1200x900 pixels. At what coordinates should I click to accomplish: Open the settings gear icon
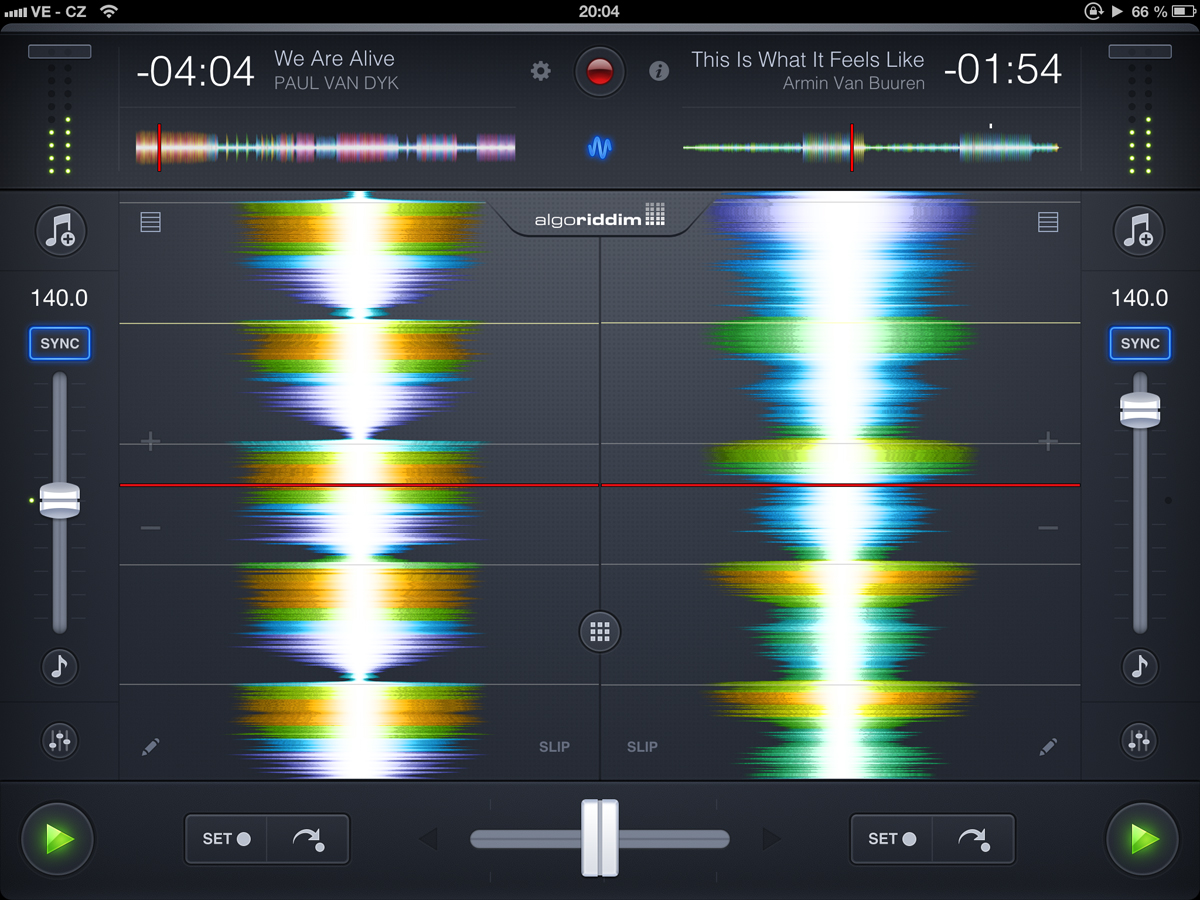[x=541, y=71]
